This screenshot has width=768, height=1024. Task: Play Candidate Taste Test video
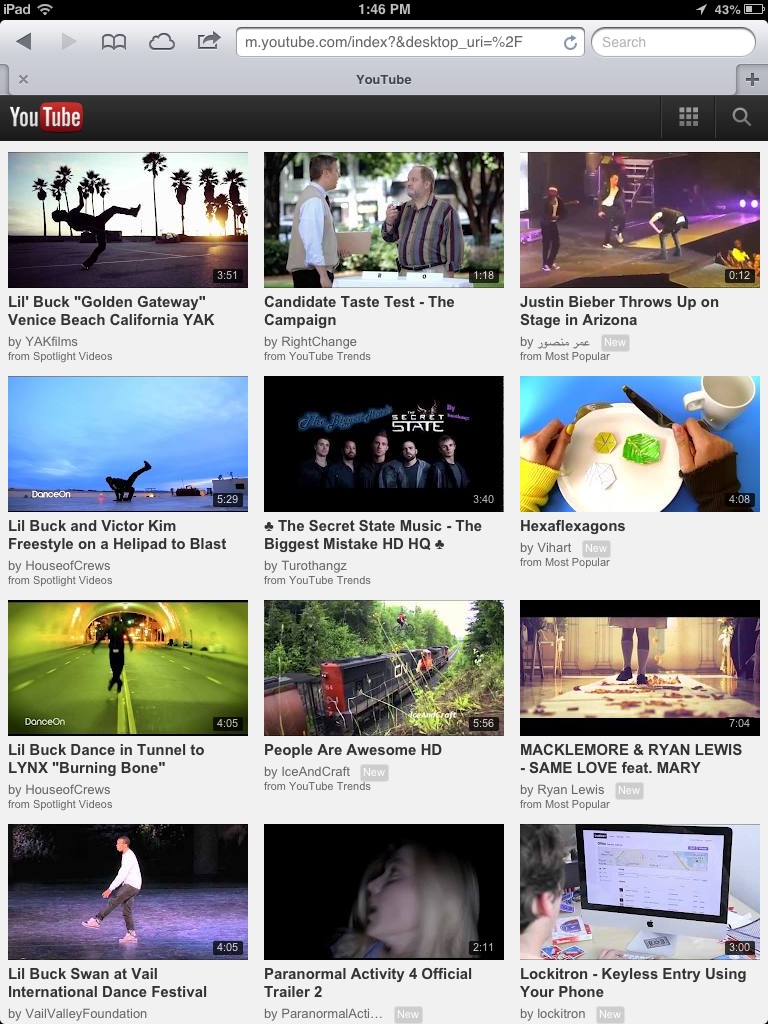(x=384, y=220)
